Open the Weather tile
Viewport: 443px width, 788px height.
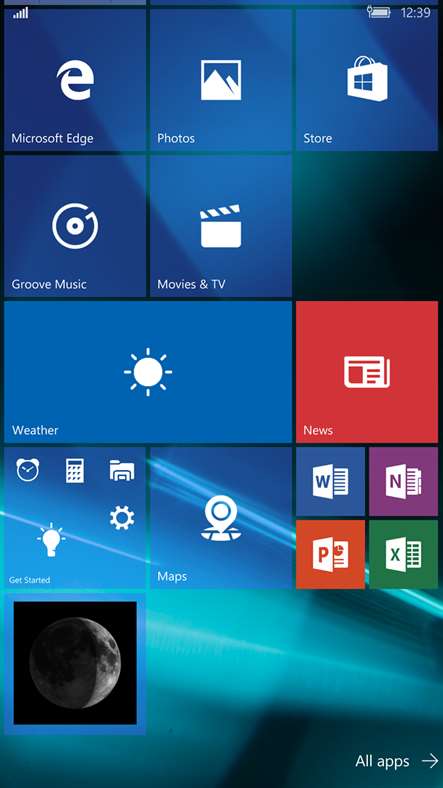[x=148, y=372]
